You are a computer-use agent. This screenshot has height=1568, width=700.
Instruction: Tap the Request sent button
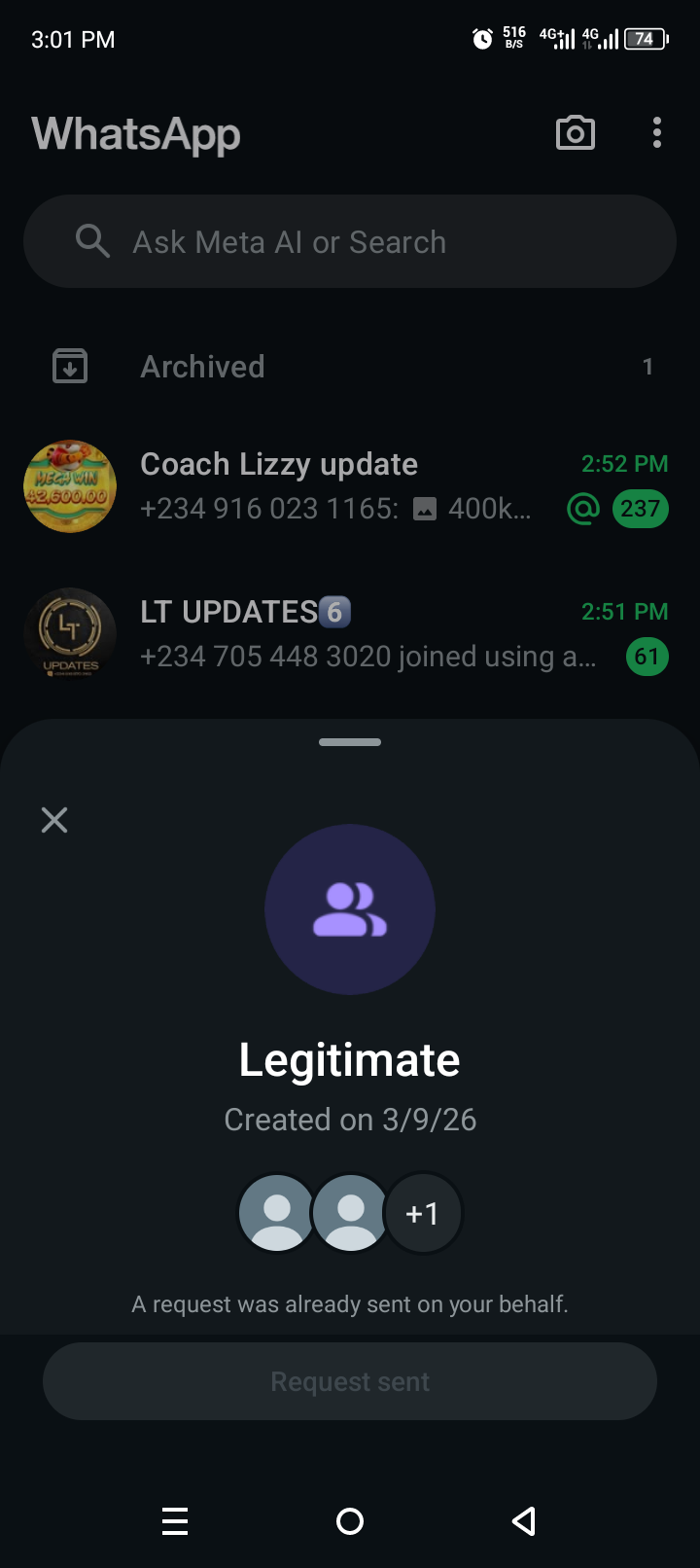350,1381
